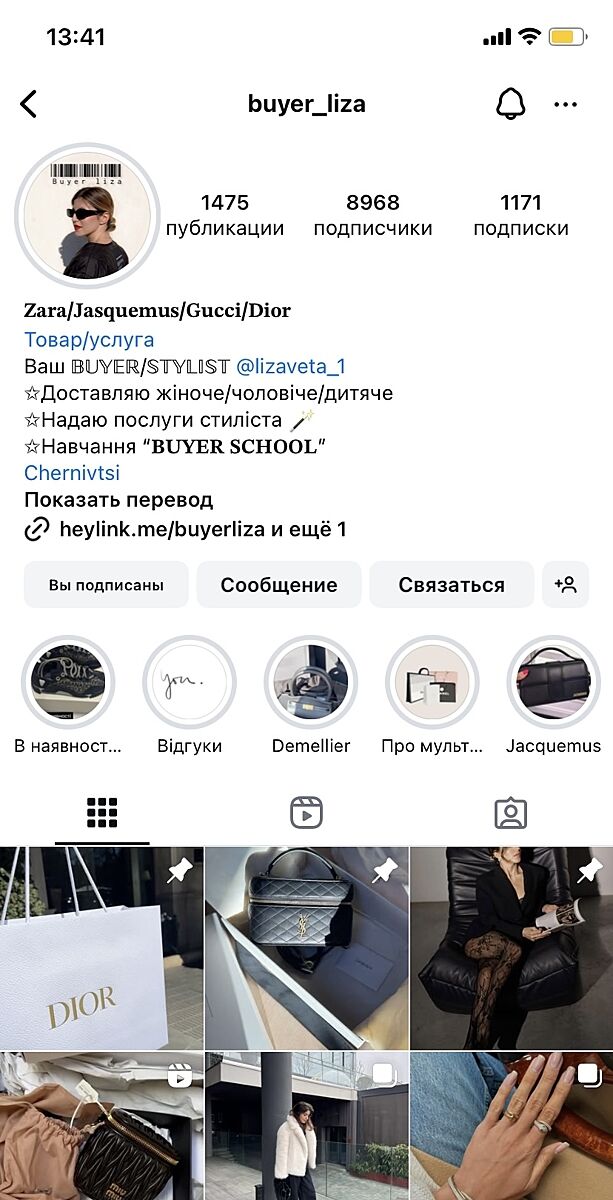Open the pinned Dior shopping bag post
Image resolution: width=613 pixels, height=1200 pixels.
click(101, 947)
